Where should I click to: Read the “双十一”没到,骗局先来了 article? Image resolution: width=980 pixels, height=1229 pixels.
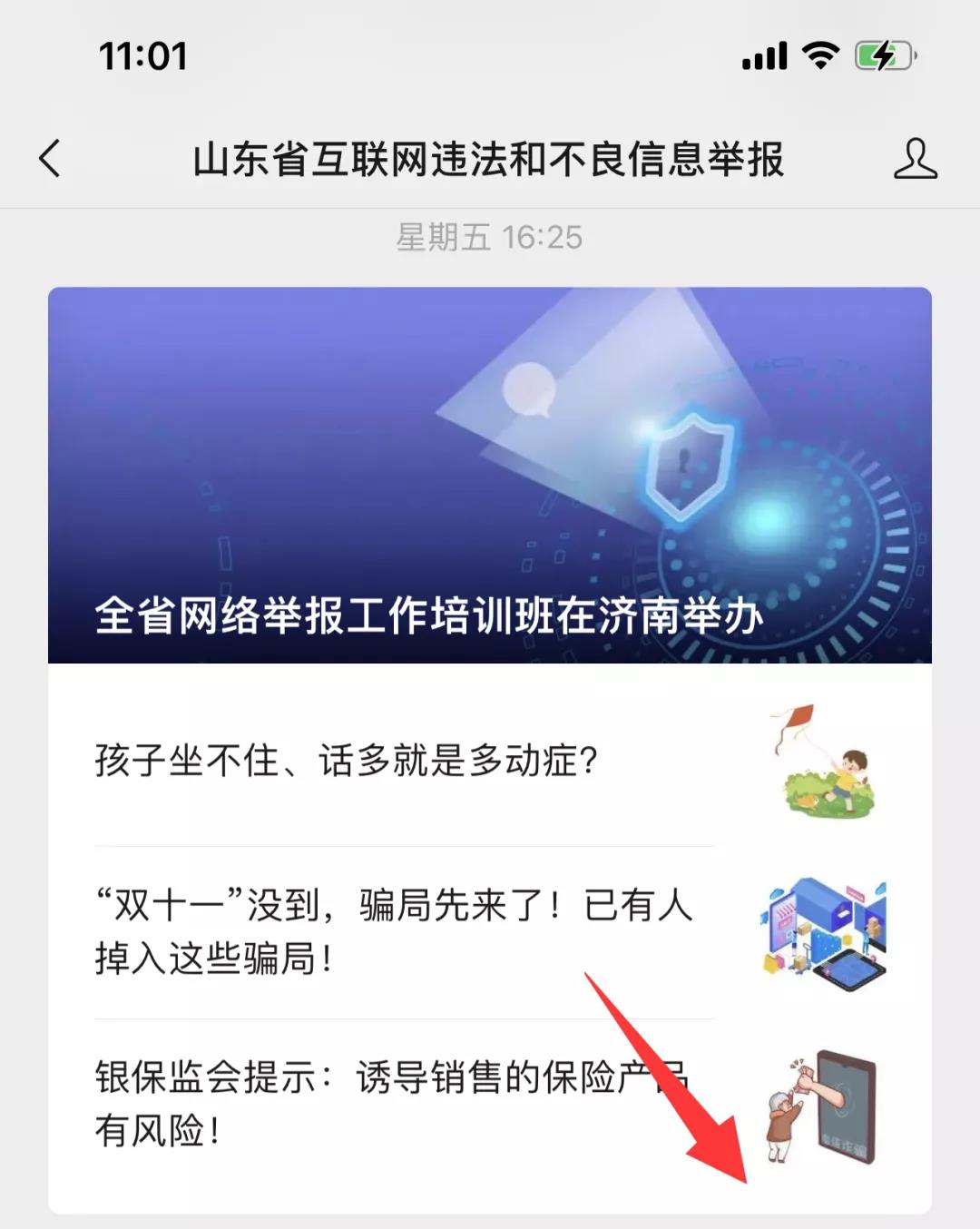[x=394, y=931]
